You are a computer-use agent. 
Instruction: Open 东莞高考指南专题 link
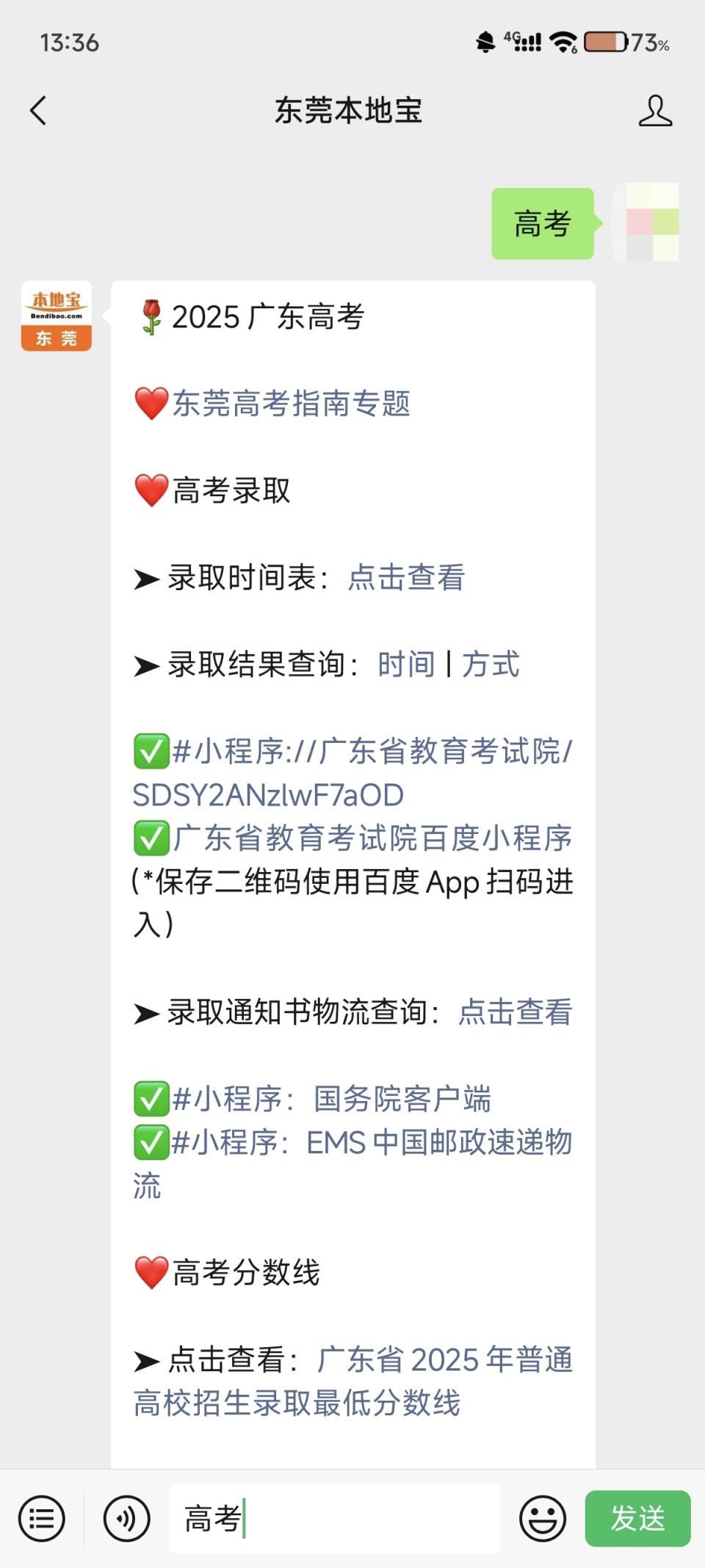click(x=291, y=403)
